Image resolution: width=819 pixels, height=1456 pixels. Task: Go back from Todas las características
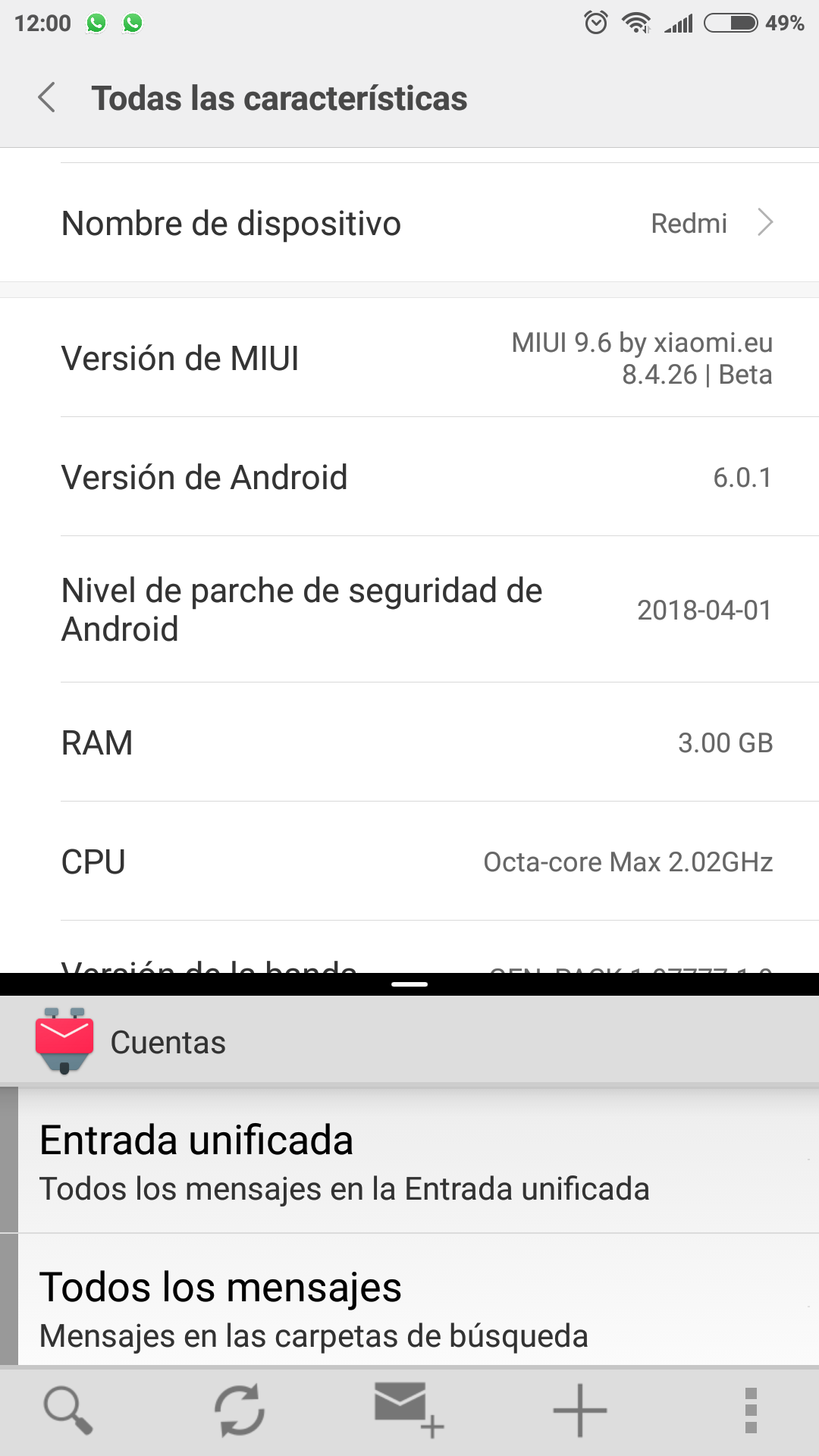click(x=47, y=99)
